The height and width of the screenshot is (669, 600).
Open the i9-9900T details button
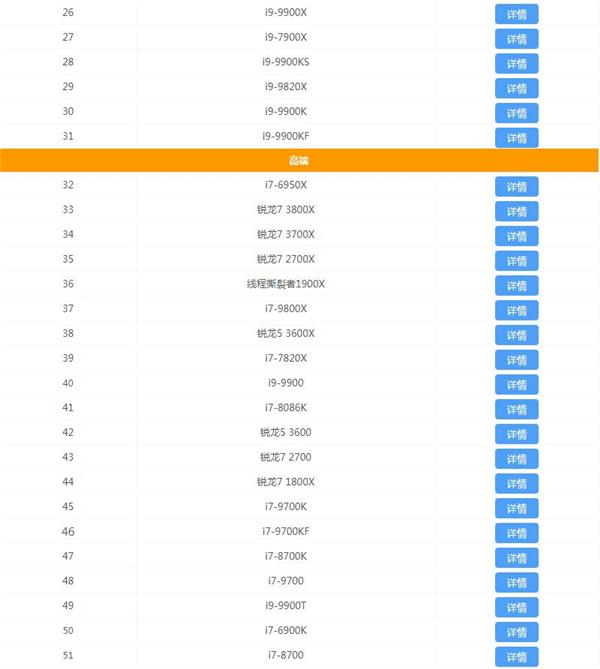[x=516, y=607]
